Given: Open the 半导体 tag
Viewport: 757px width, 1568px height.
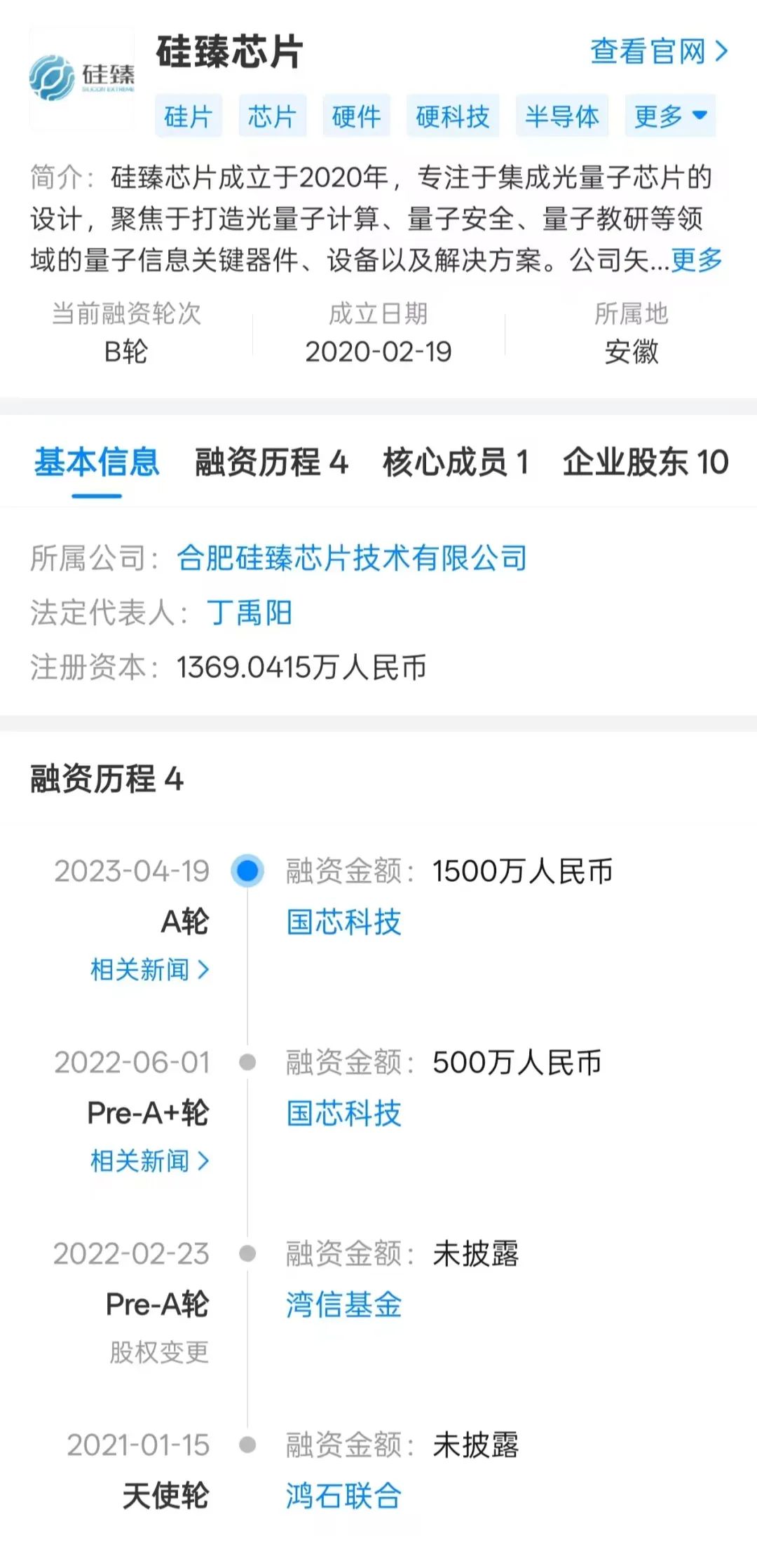Looking at the screenshot, I should (x=561, y=116).
